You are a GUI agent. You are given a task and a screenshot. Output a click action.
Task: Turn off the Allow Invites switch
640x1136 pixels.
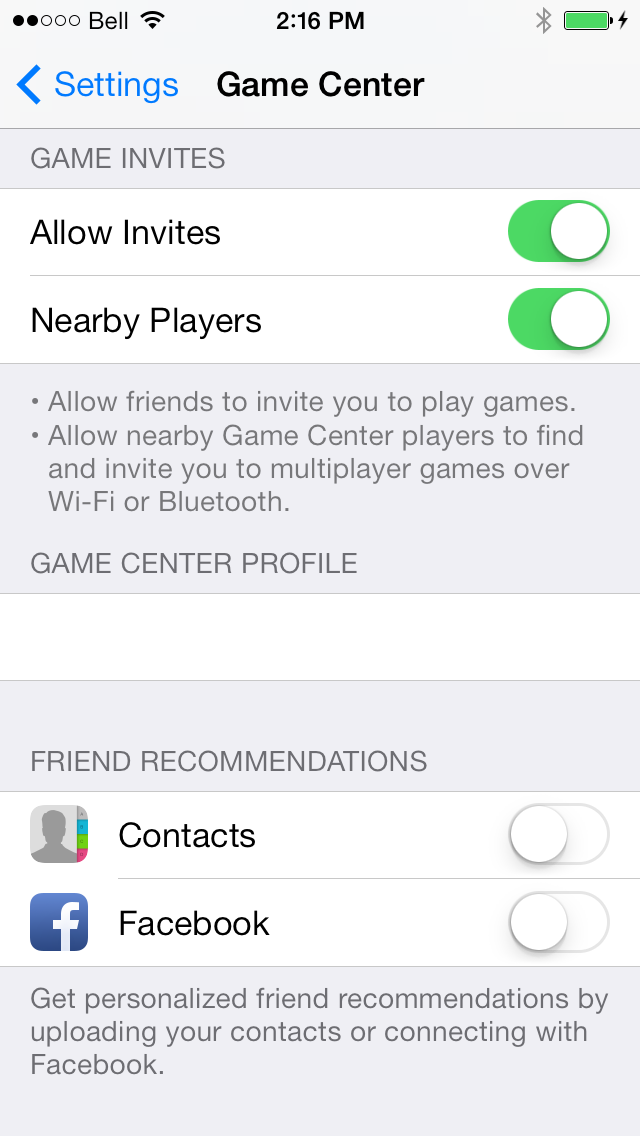tap(558, 232)
